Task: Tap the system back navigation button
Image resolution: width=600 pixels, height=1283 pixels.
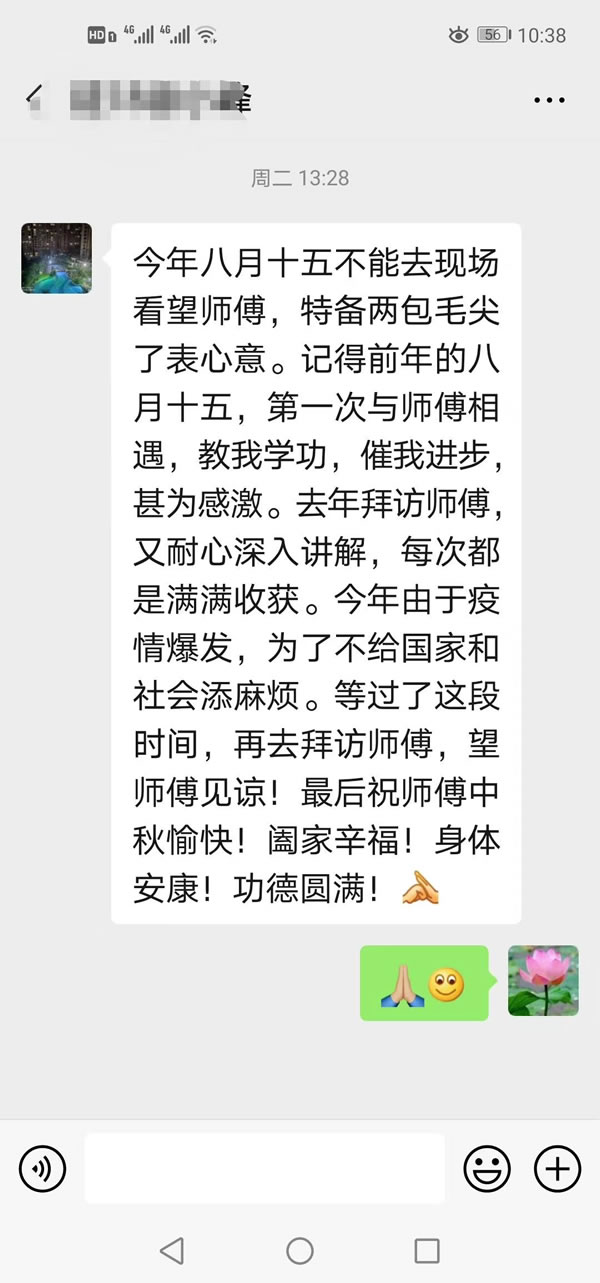Action: click(172, 1250)
